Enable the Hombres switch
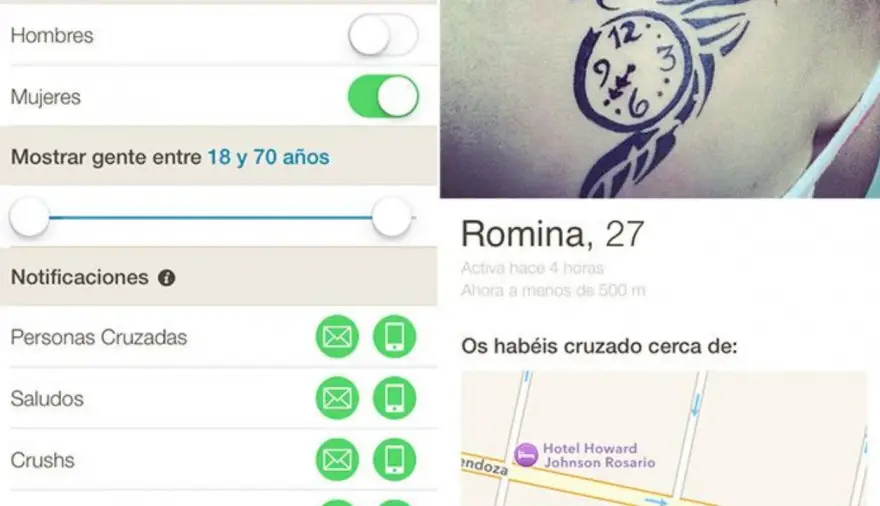Screen dimensions: 880x506 pyautogui.click(x=383, y=36)
